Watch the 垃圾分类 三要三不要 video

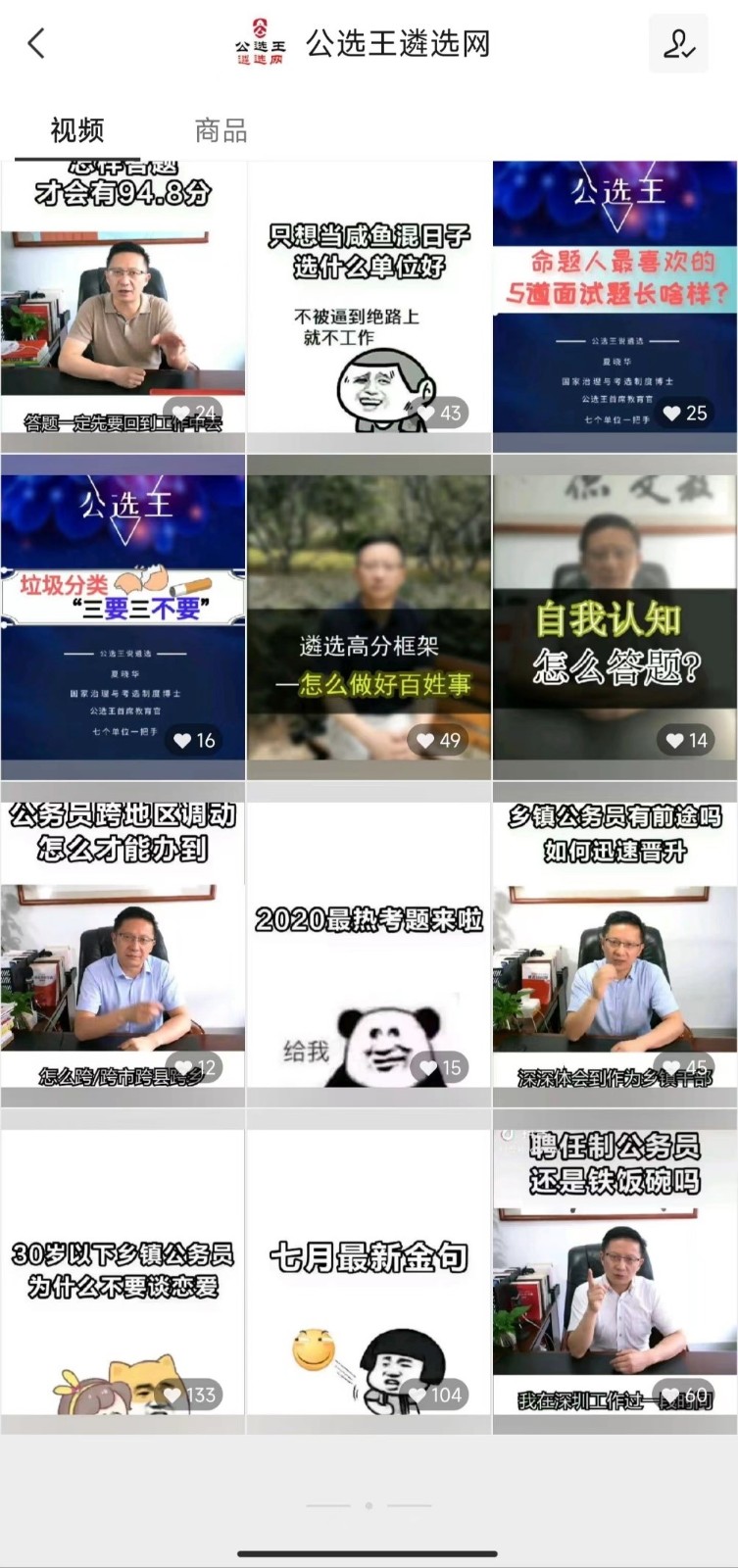pos(123,617)
